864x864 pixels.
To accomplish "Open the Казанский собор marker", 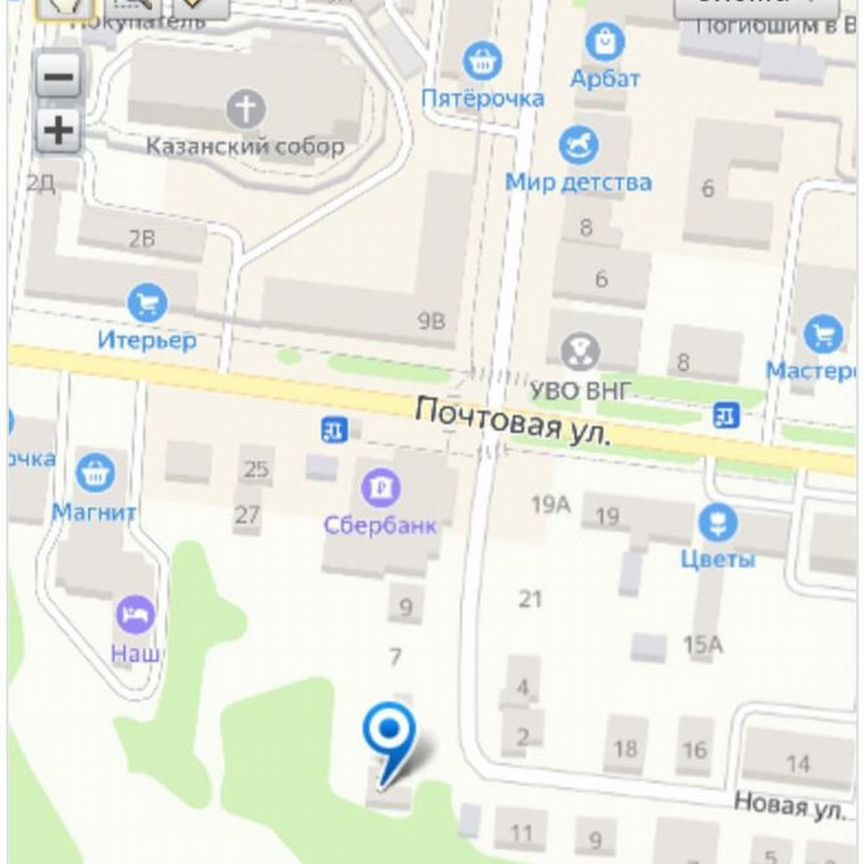I will pyautogui.click(x=245, y=108).
